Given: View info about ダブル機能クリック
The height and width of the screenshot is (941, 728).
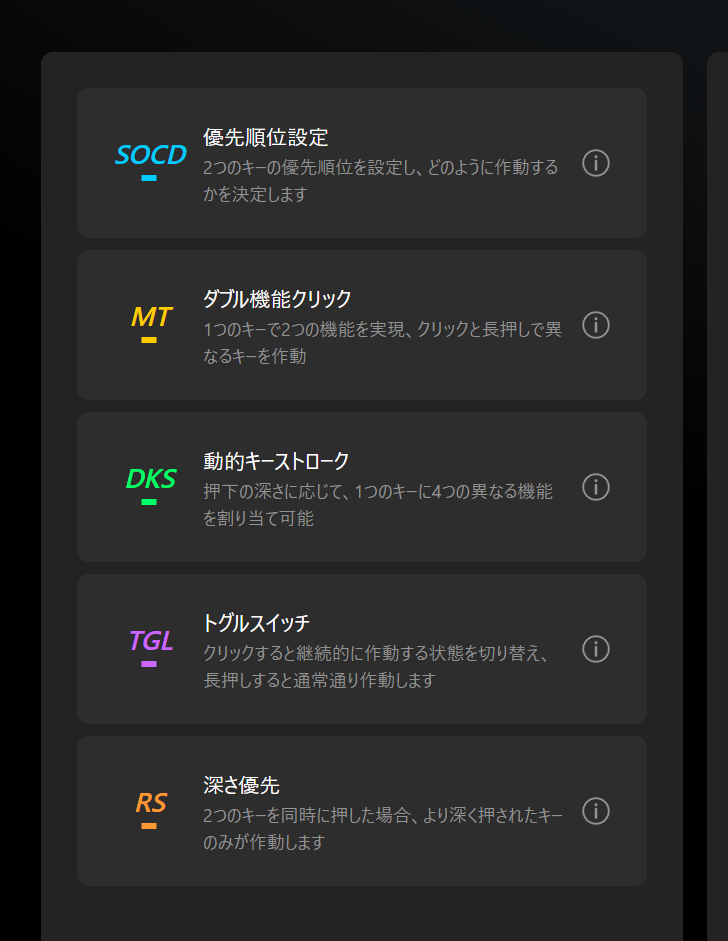Looking at the screenshot, I should (596, 325).
